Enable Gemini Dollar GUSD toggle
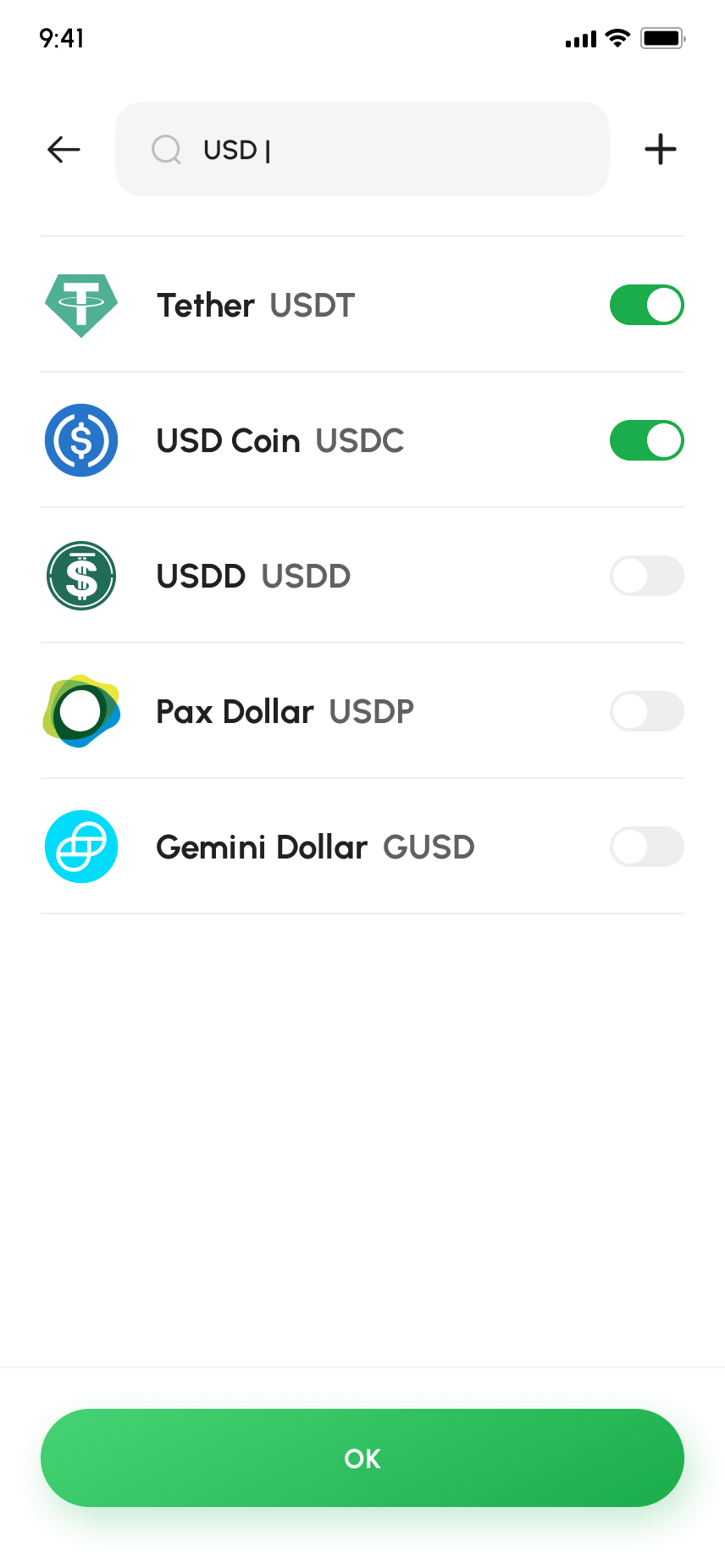 647,847
